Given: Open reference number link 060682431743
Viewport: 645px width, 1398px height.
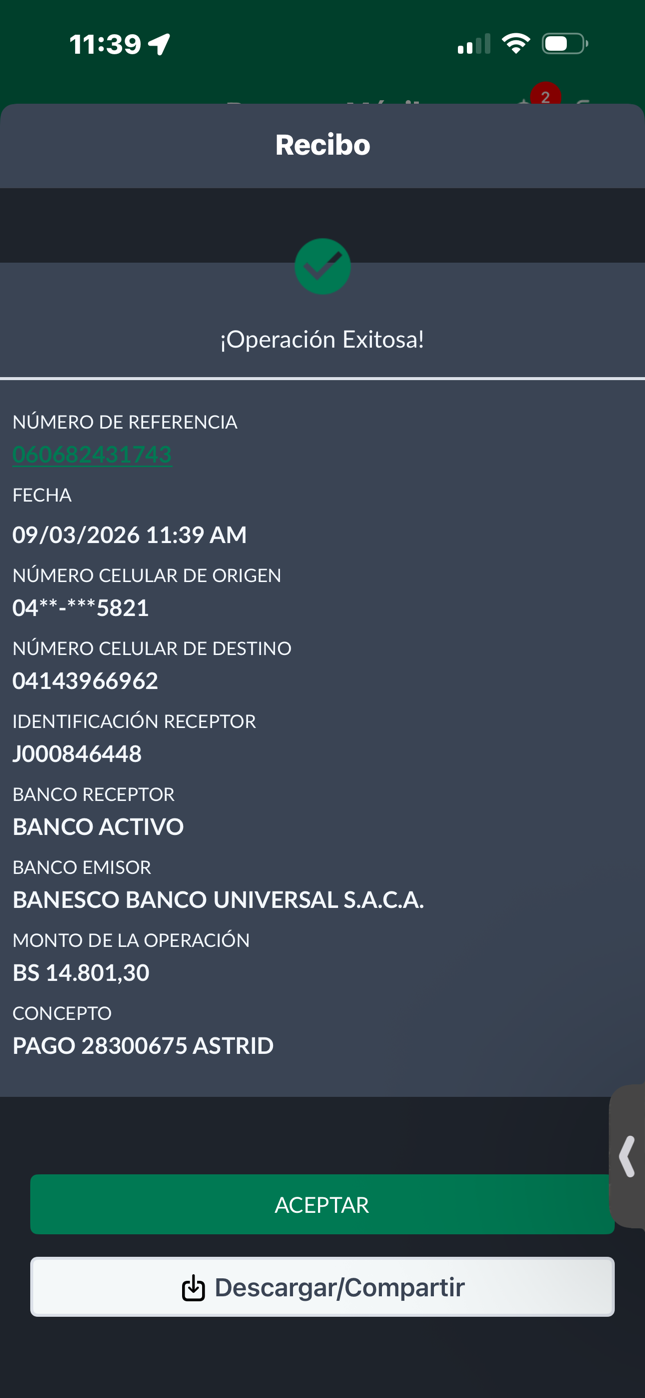Looking at the screenshot, I should pos(92,455).
